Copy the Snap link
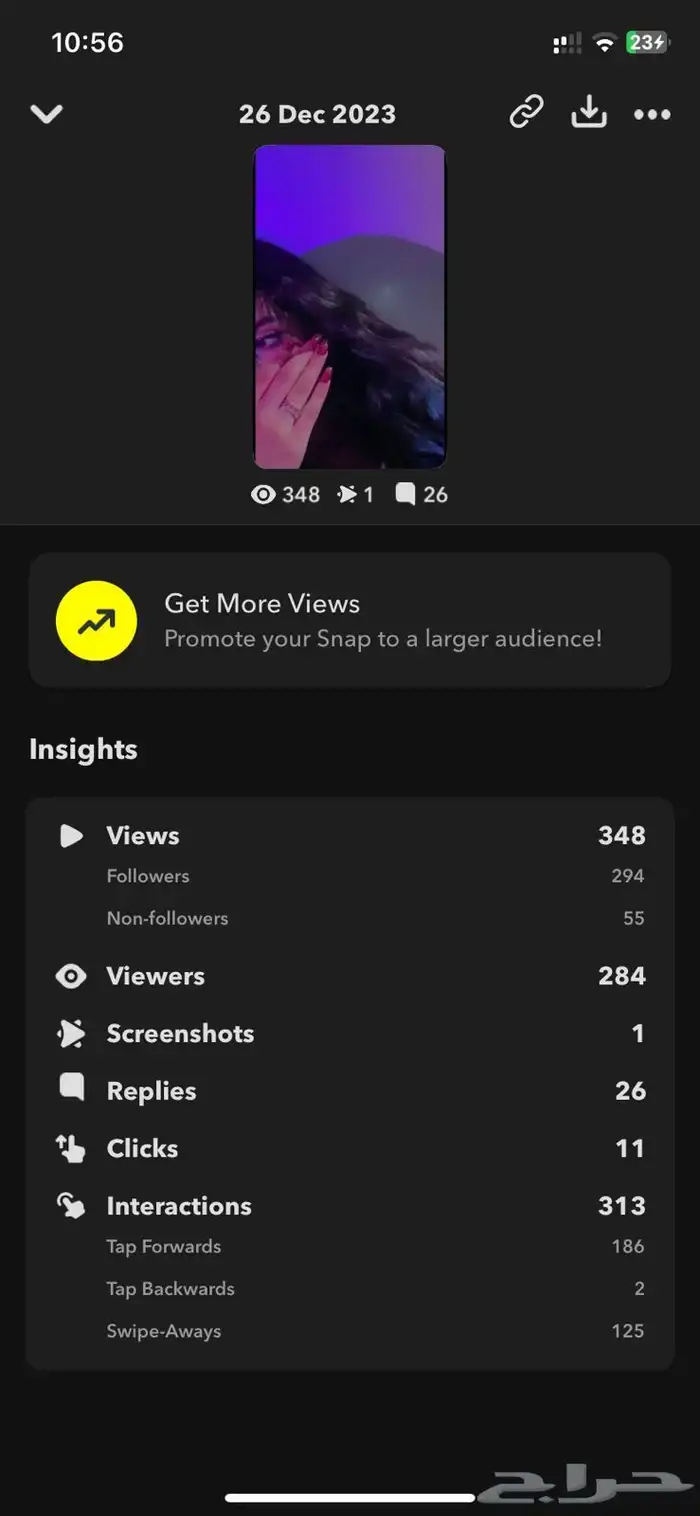The height and width of the screenshot is (1516, 700). [x=526, y=112]
